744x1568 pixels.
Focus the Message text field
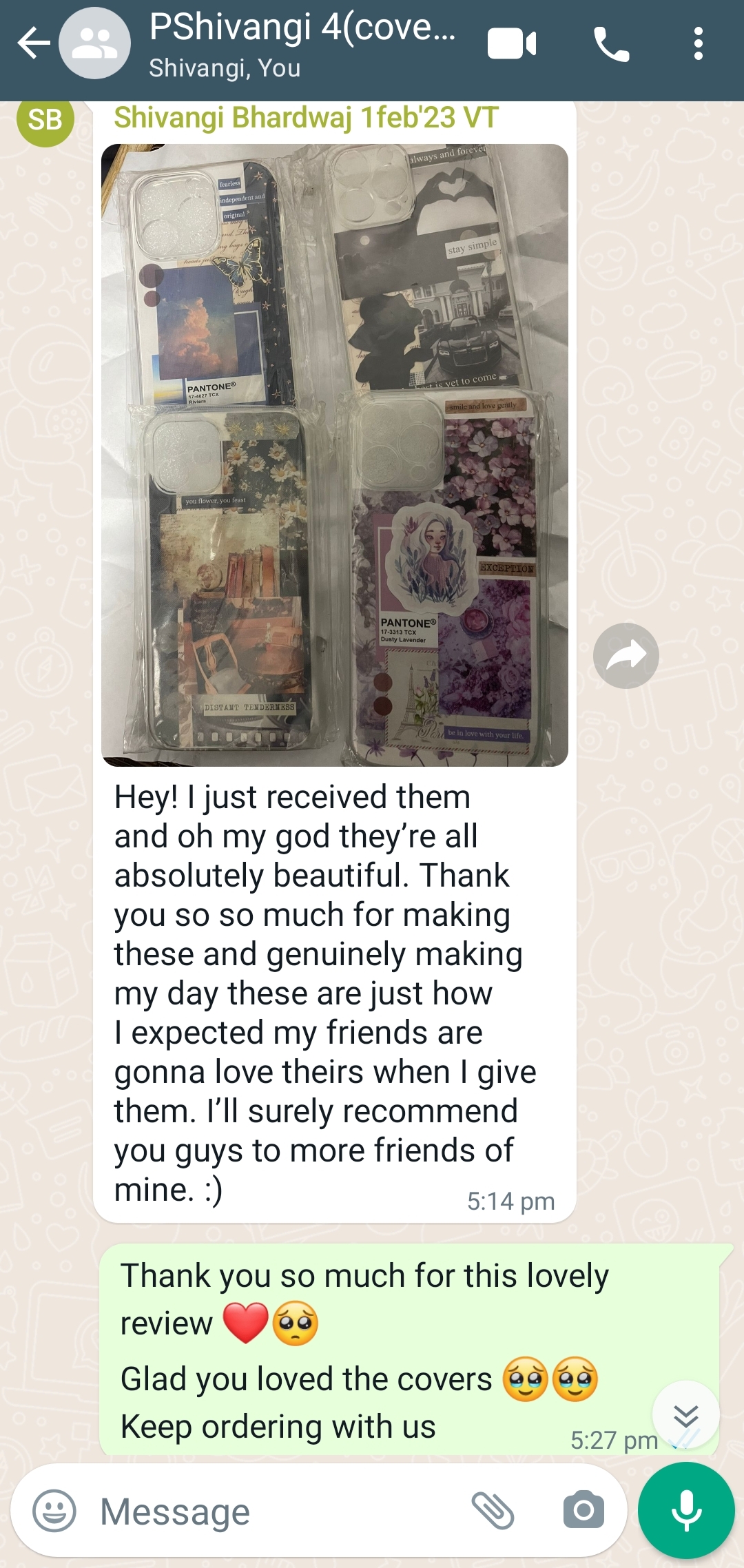276,1512
